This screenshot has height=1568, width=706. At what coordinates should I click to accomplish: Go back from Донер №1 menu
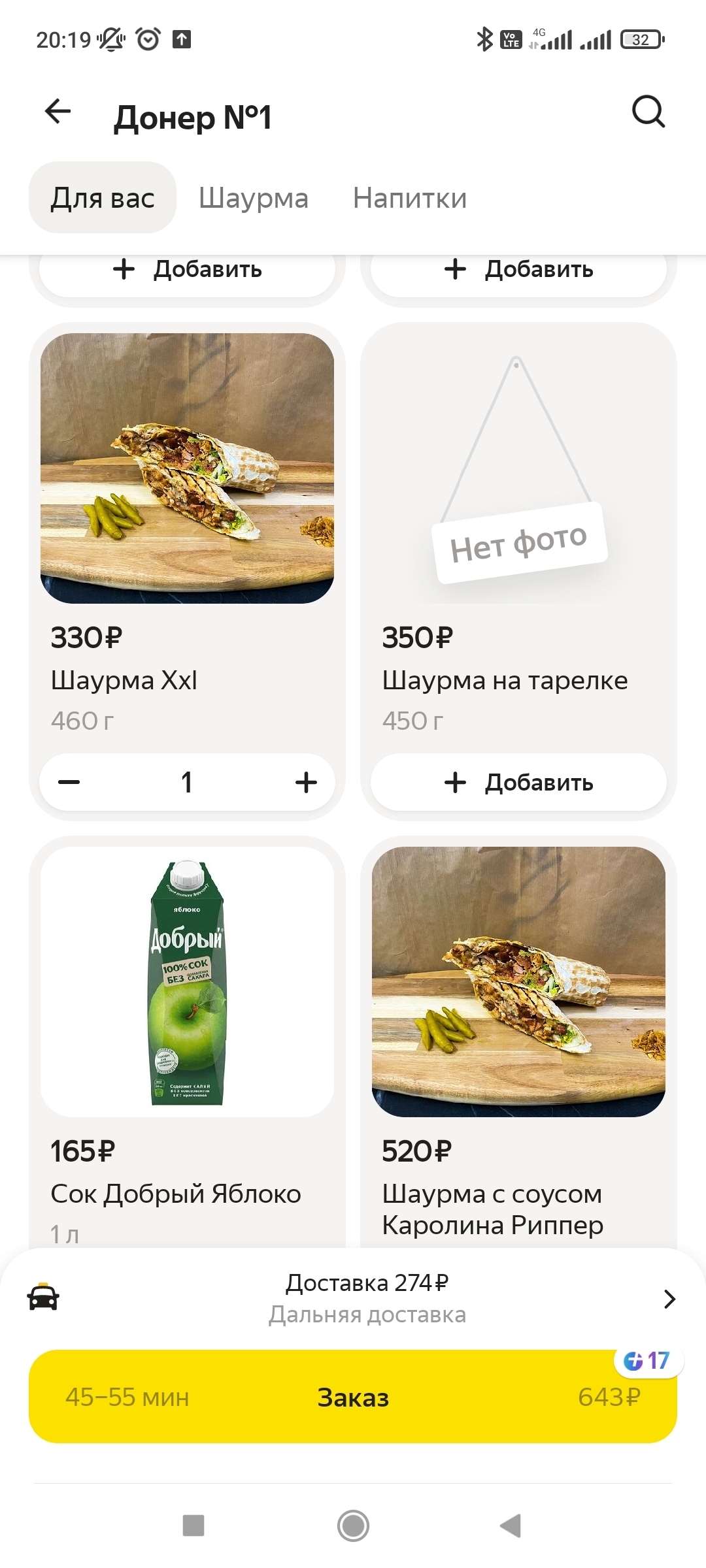coord(58,112)
